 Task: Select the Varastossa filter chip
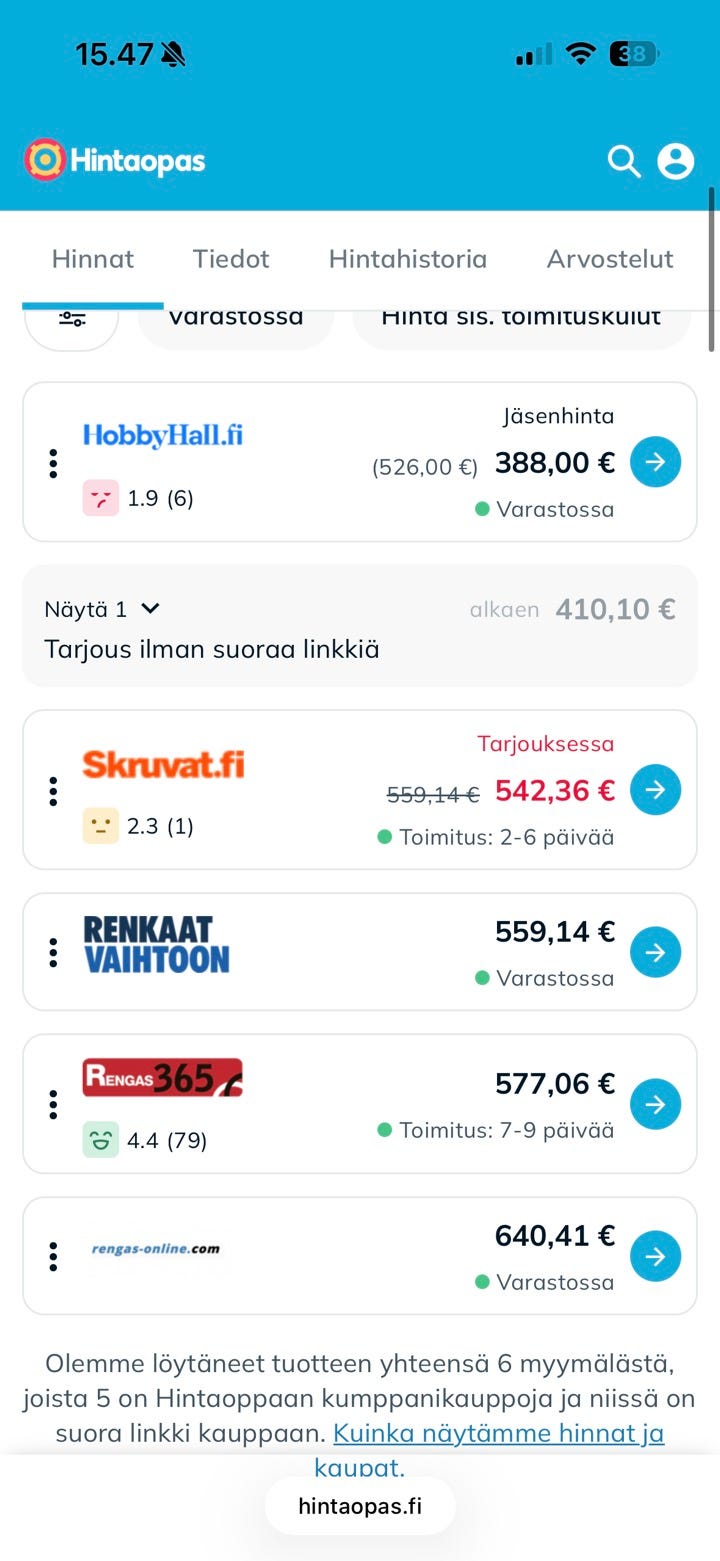tap(236, 320)
